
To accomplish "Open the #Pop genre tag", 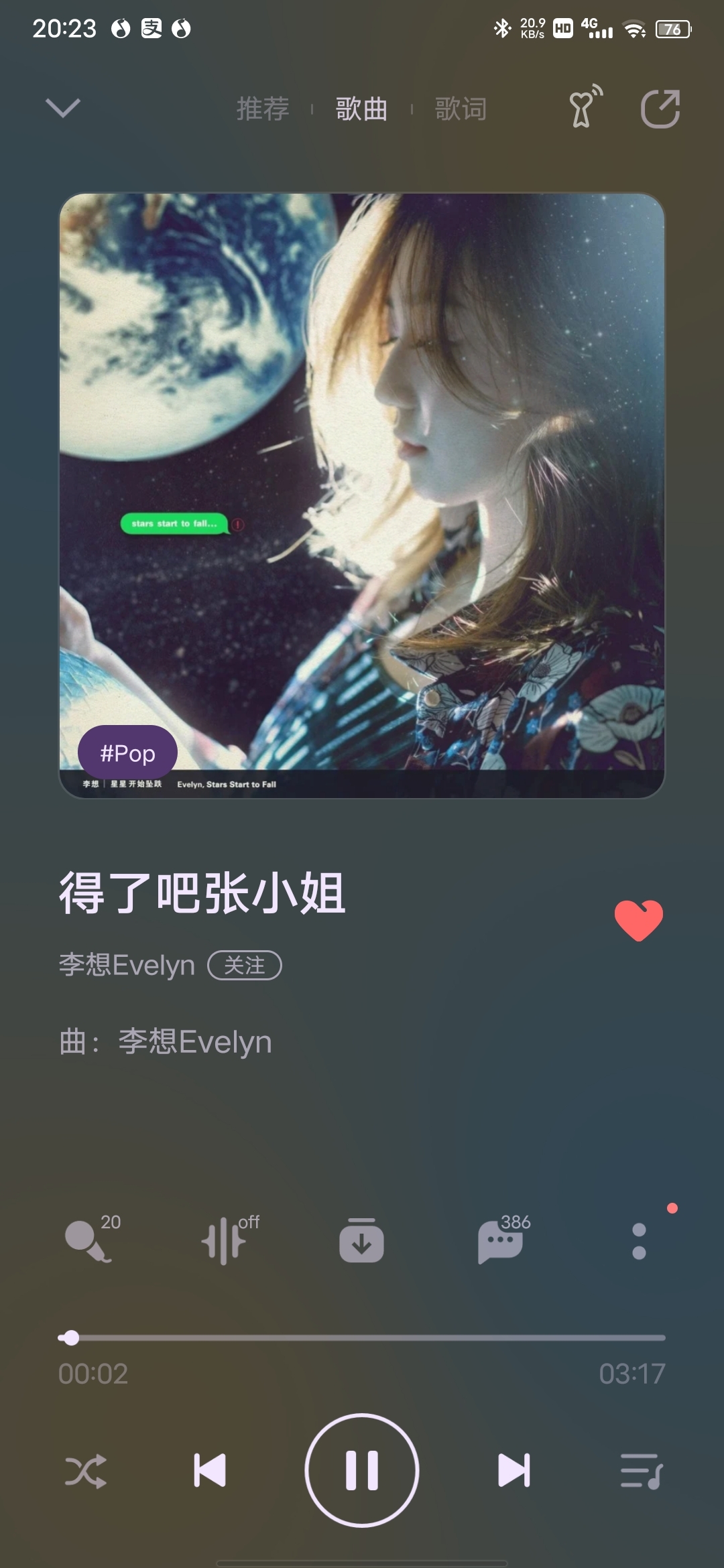I will (127, 753).
